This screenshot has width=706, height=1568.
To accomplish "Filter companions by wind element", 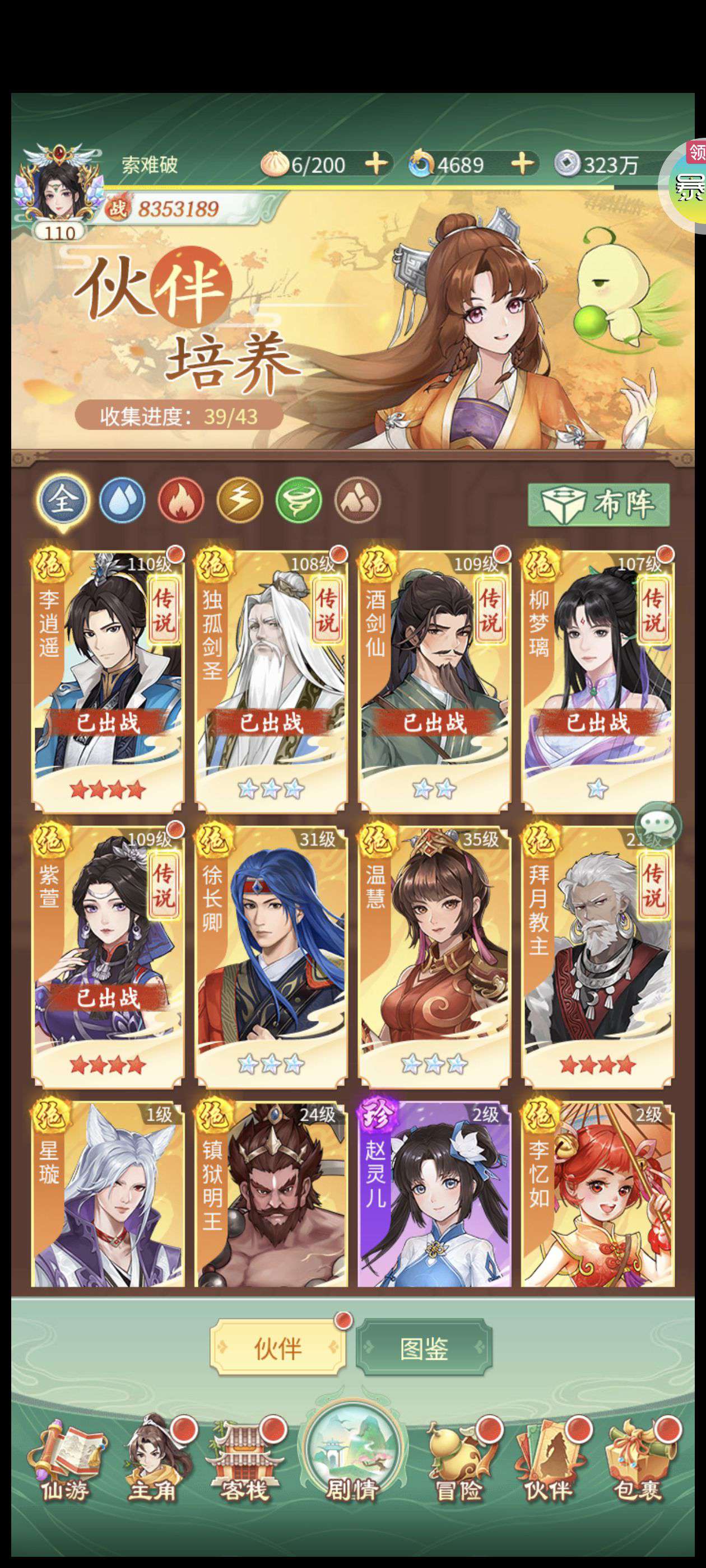I will pos(299,500).
